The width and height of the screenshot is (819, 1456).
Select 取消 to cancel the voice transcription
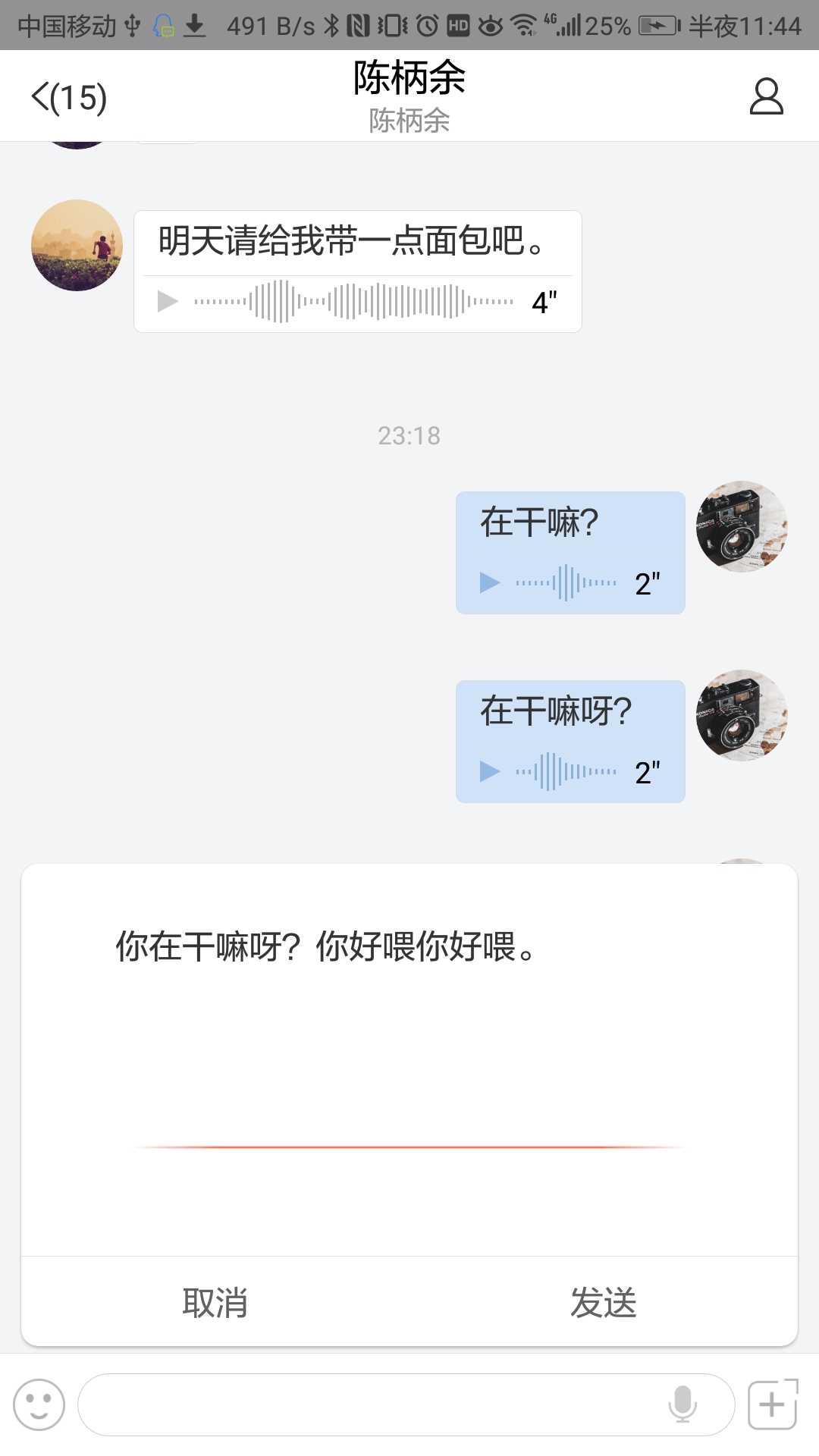[x=213, y=1303]
